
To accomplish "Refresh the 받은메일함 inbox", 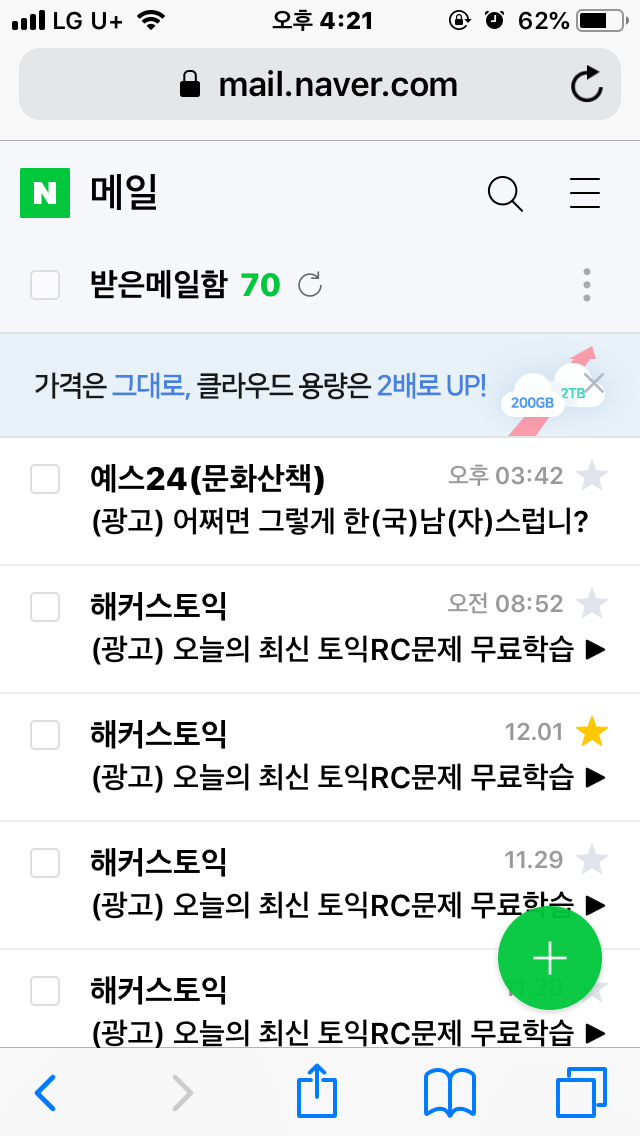I will tap(311, 286).
